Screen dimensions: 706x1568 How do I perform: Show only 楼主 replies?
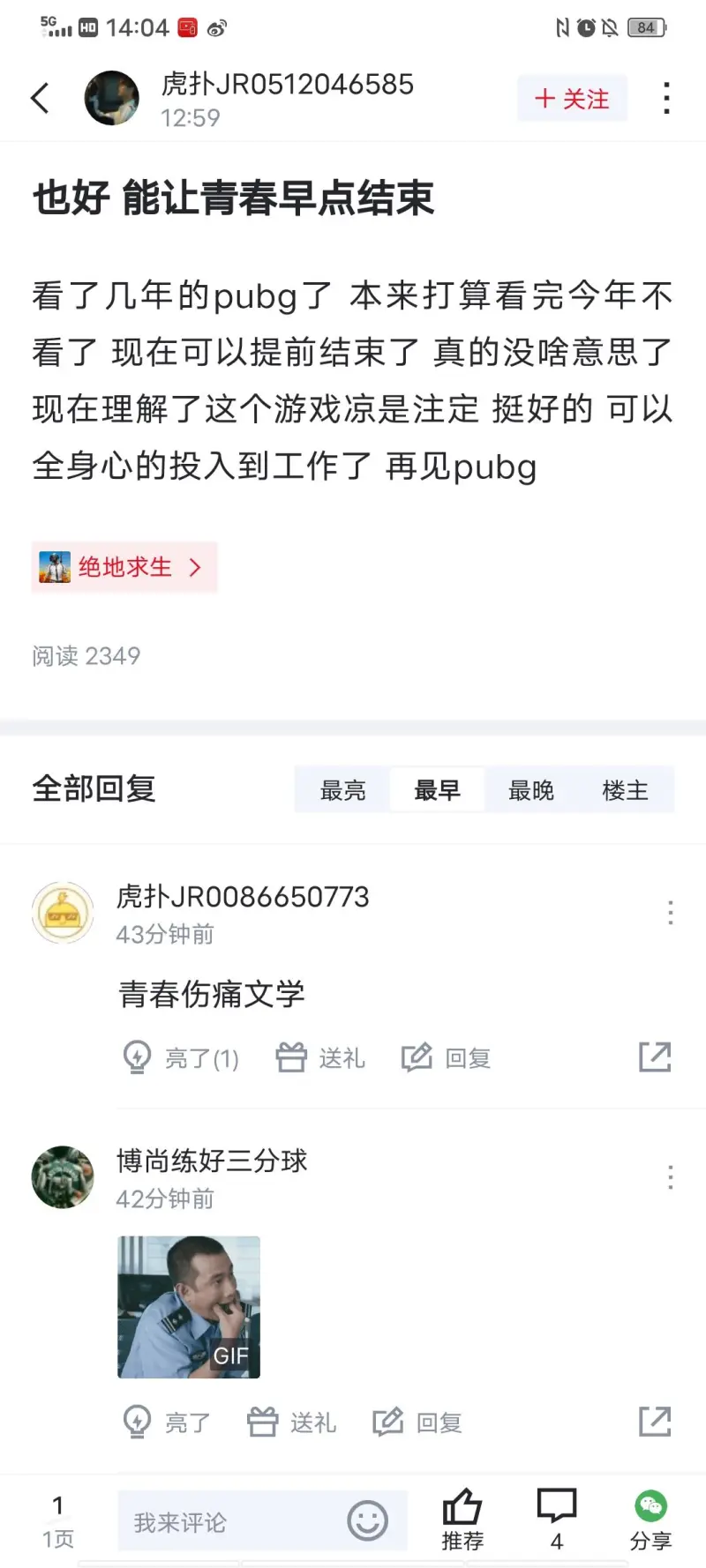click(x=625, y=790)
